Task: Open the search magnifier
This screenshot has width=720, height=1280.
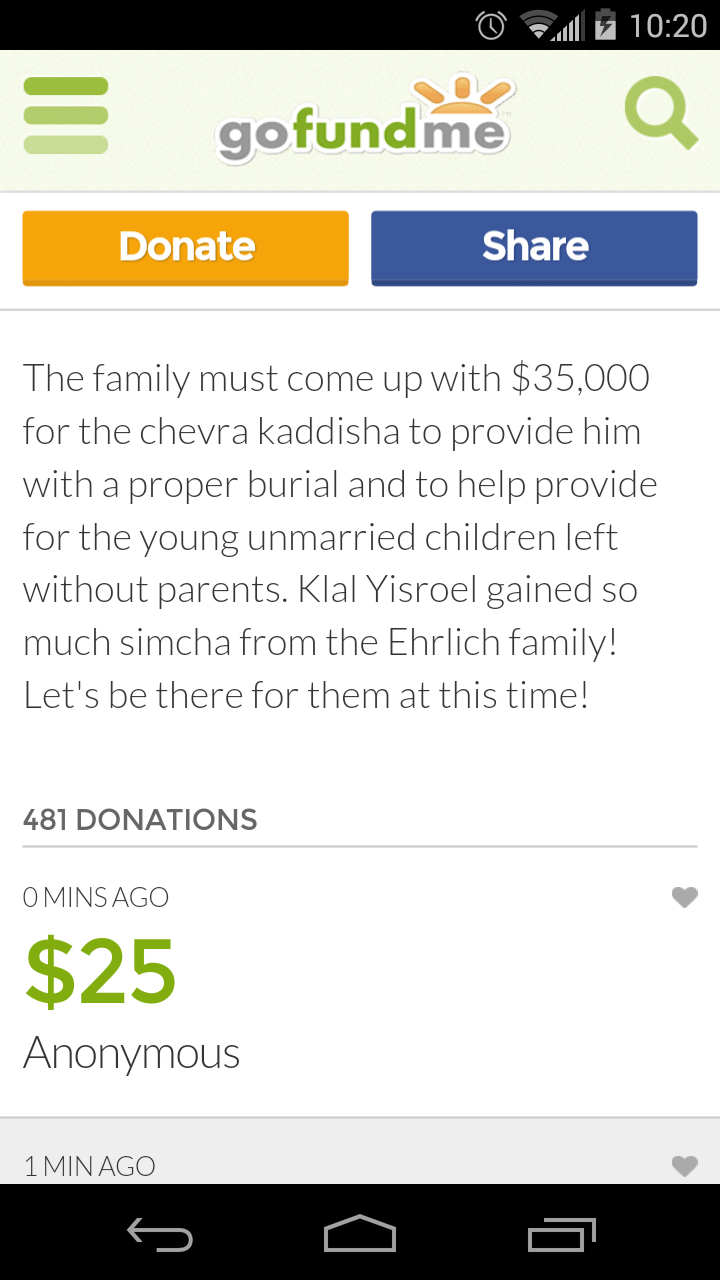Action: (660, 114)
